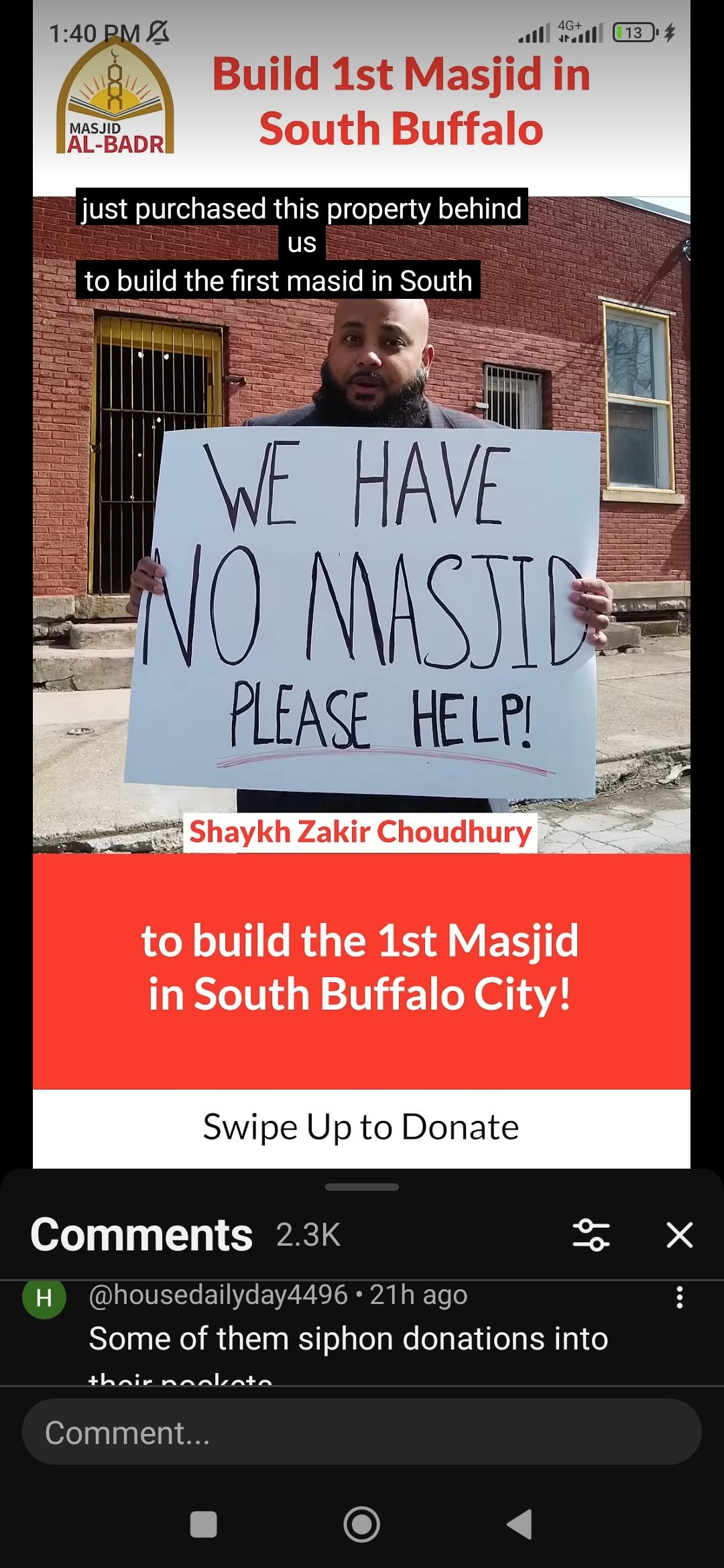Tap the video to pause playback
Viewport: 724px width, 1568px height.
coord(362,603)
